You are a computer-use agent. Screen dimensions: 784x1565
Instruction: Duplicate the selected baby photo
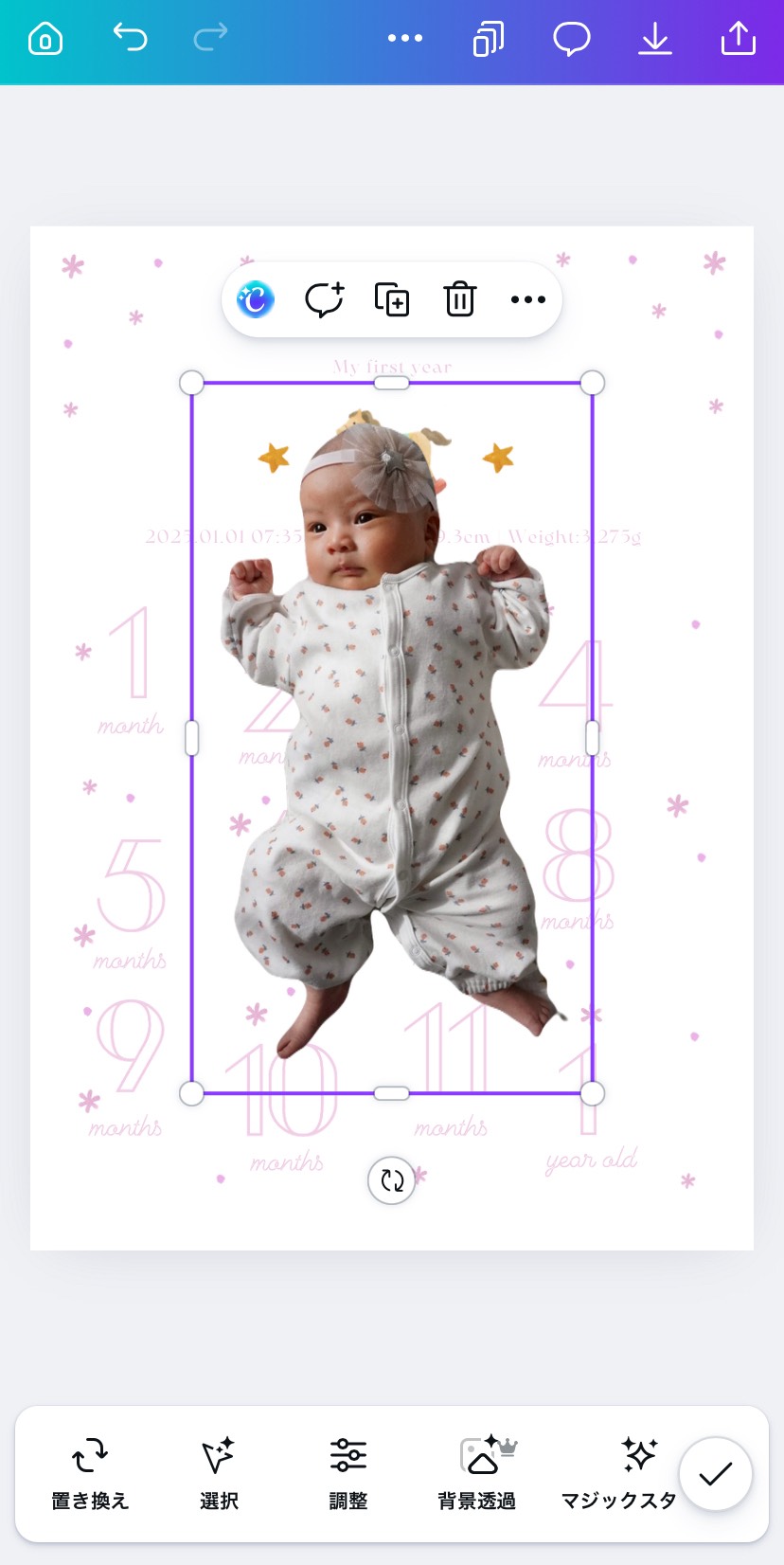tap(392, 299)
